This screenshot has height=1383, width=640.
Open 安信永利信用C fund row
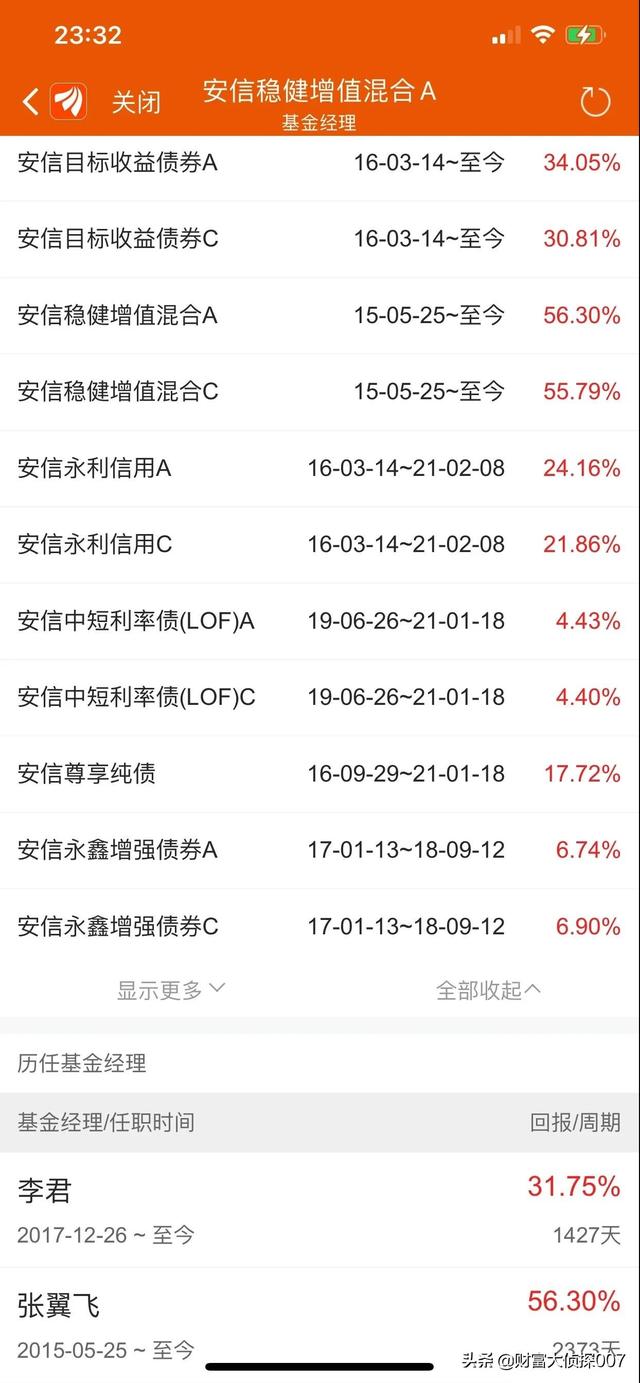coord(320,545)
